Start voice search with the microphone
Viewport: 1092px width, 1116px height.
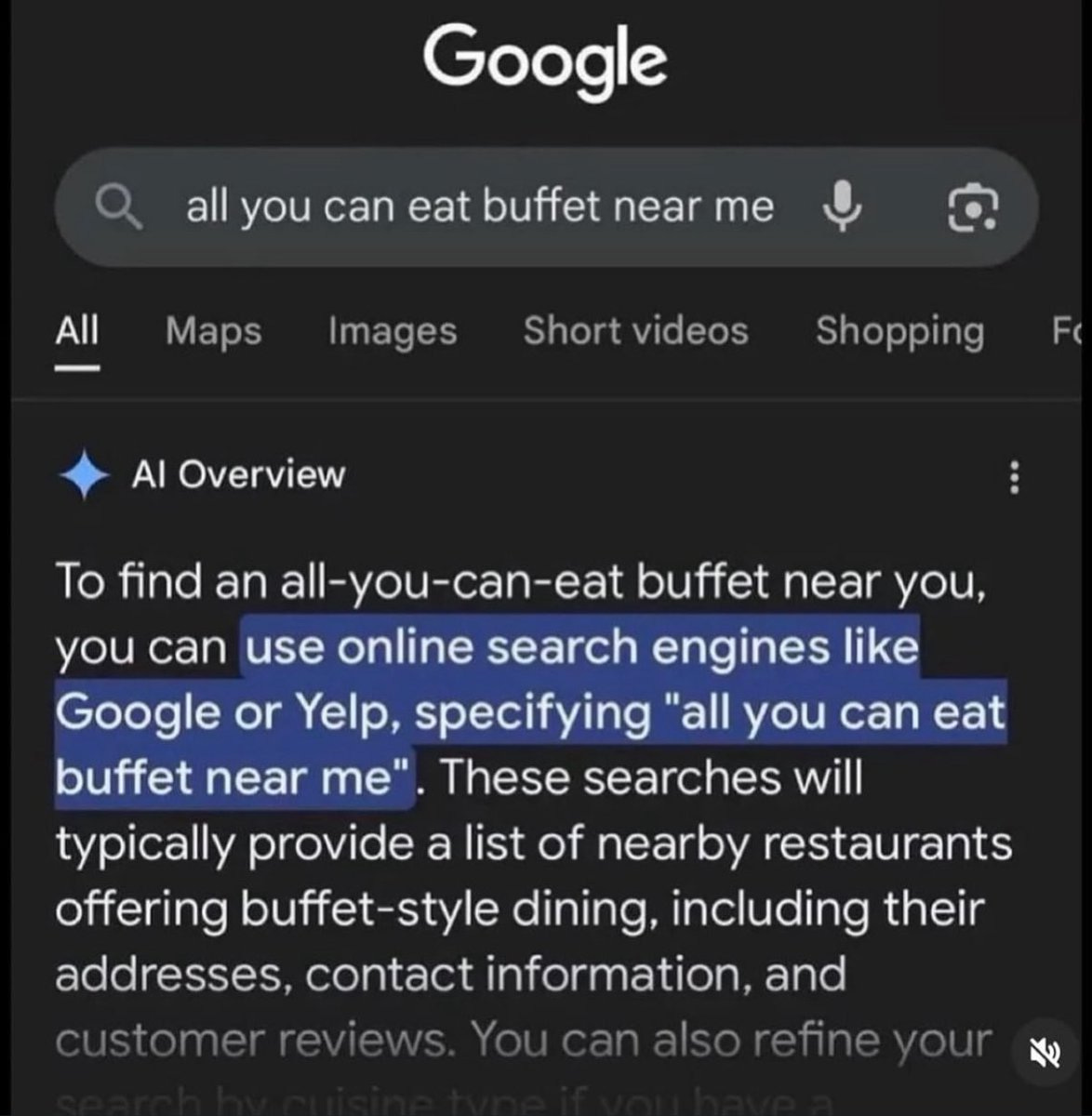pyautogui.click(x=843, y=206)
